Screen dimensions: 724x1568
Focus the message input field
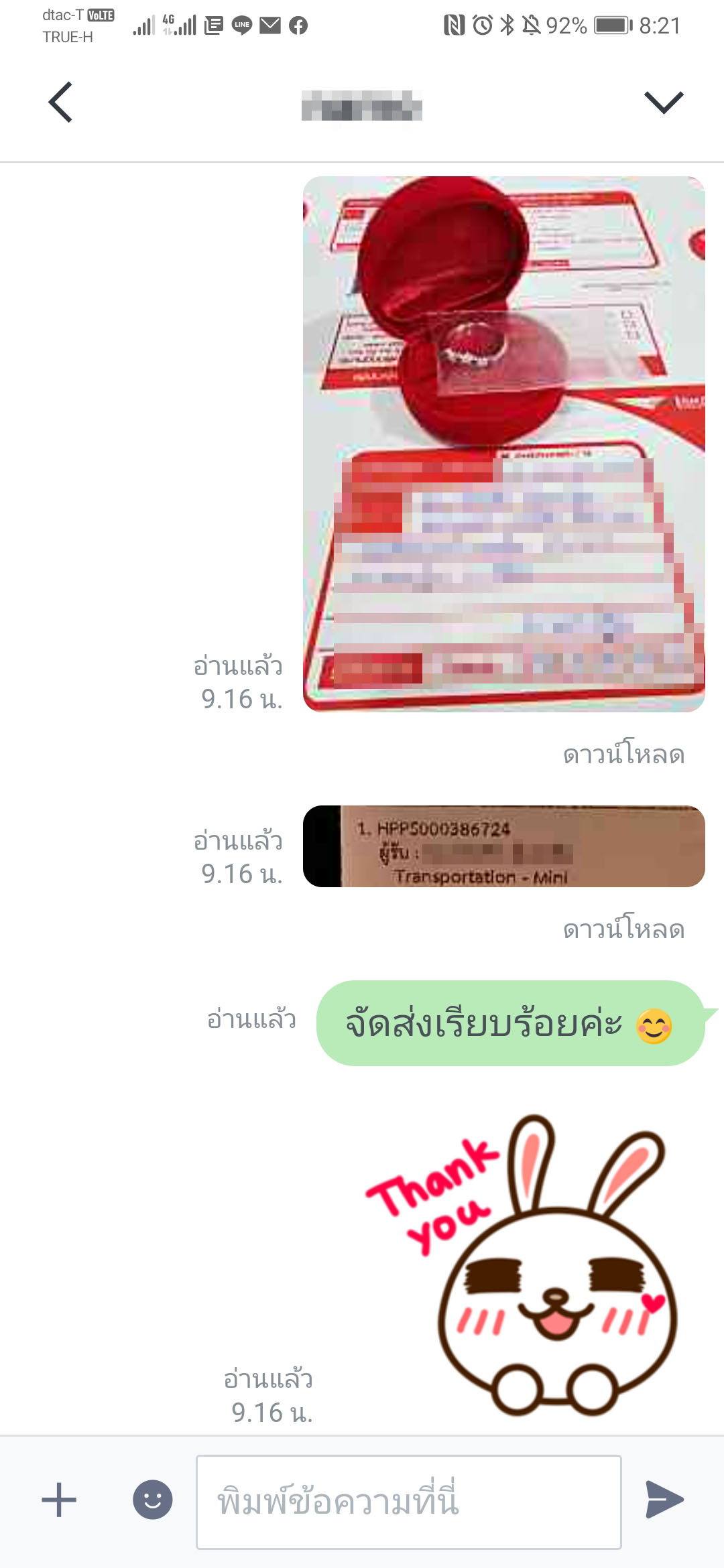click(x=409, y=1502)
